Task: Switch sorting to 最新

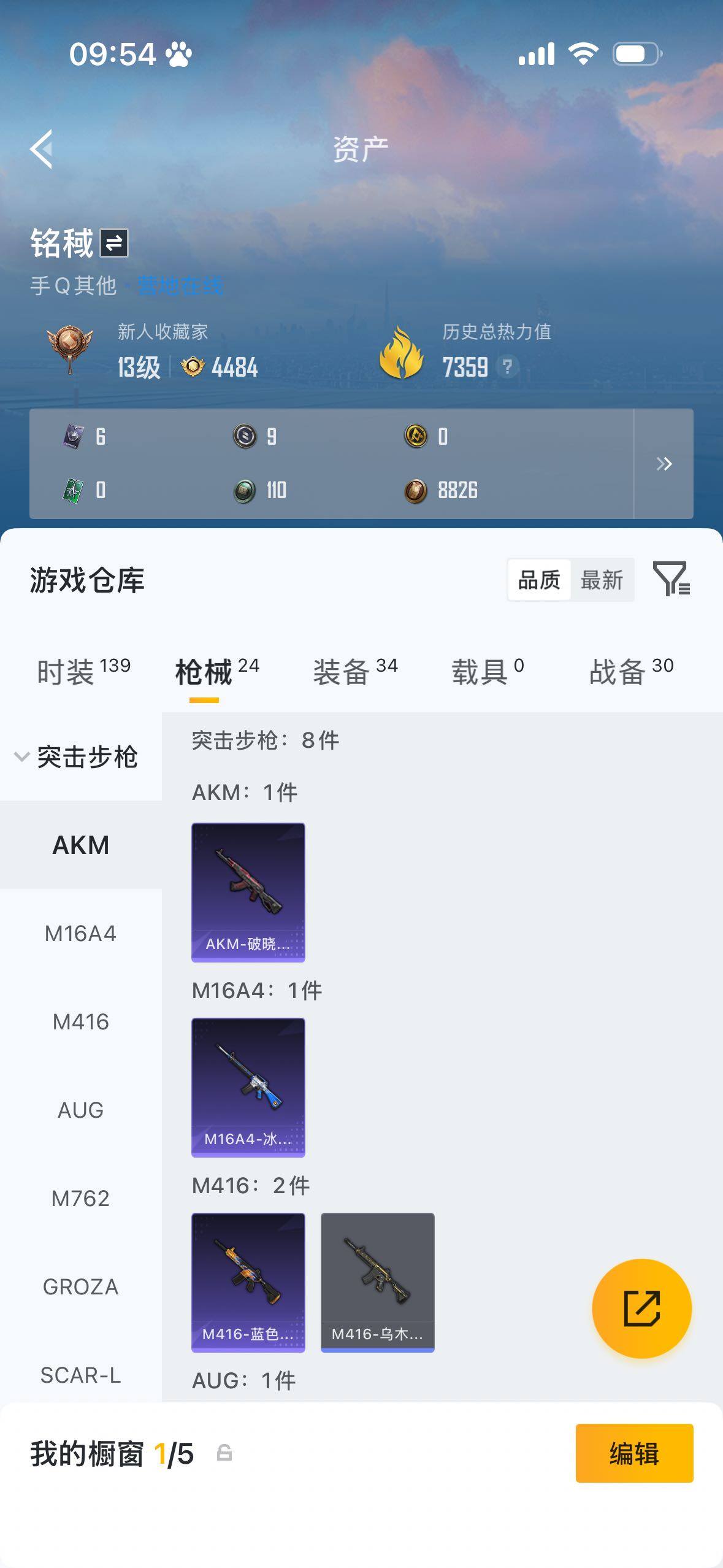Action: click(x=603, y=579)
